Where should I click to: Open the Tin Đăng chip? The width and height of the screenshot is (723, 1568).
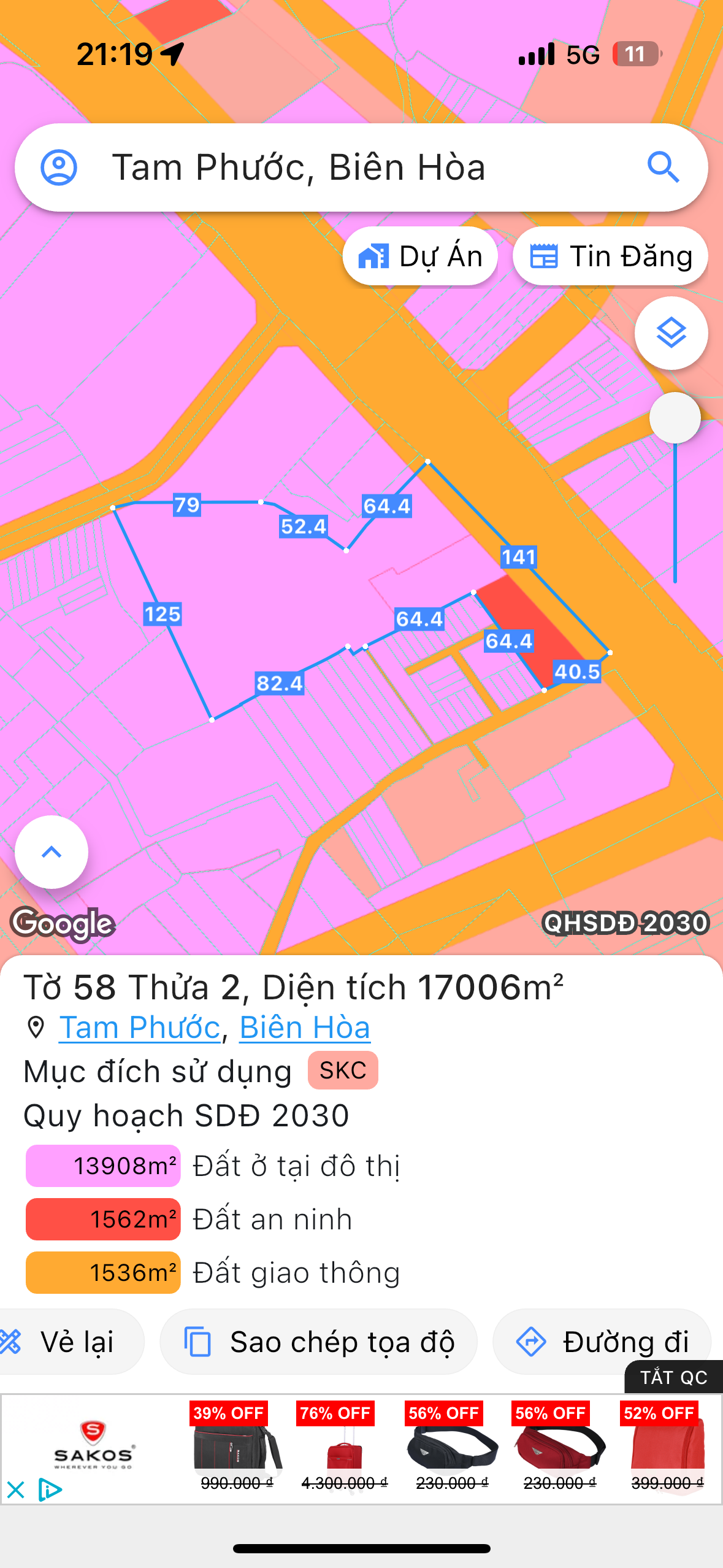pos(610,256)
